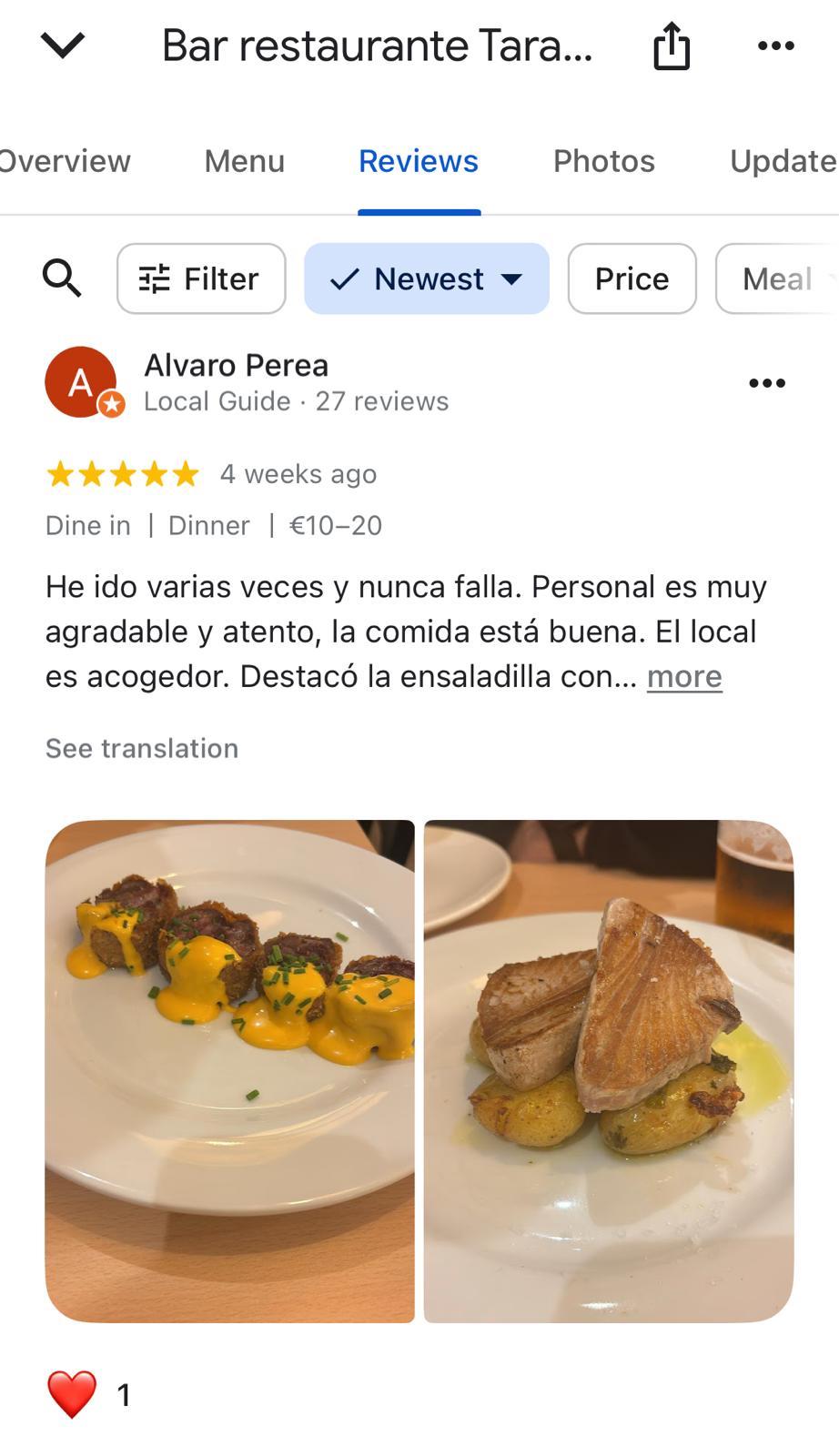
Task: Expand the review with the more link
Action: pyautogui.click(x=684, y=676)
